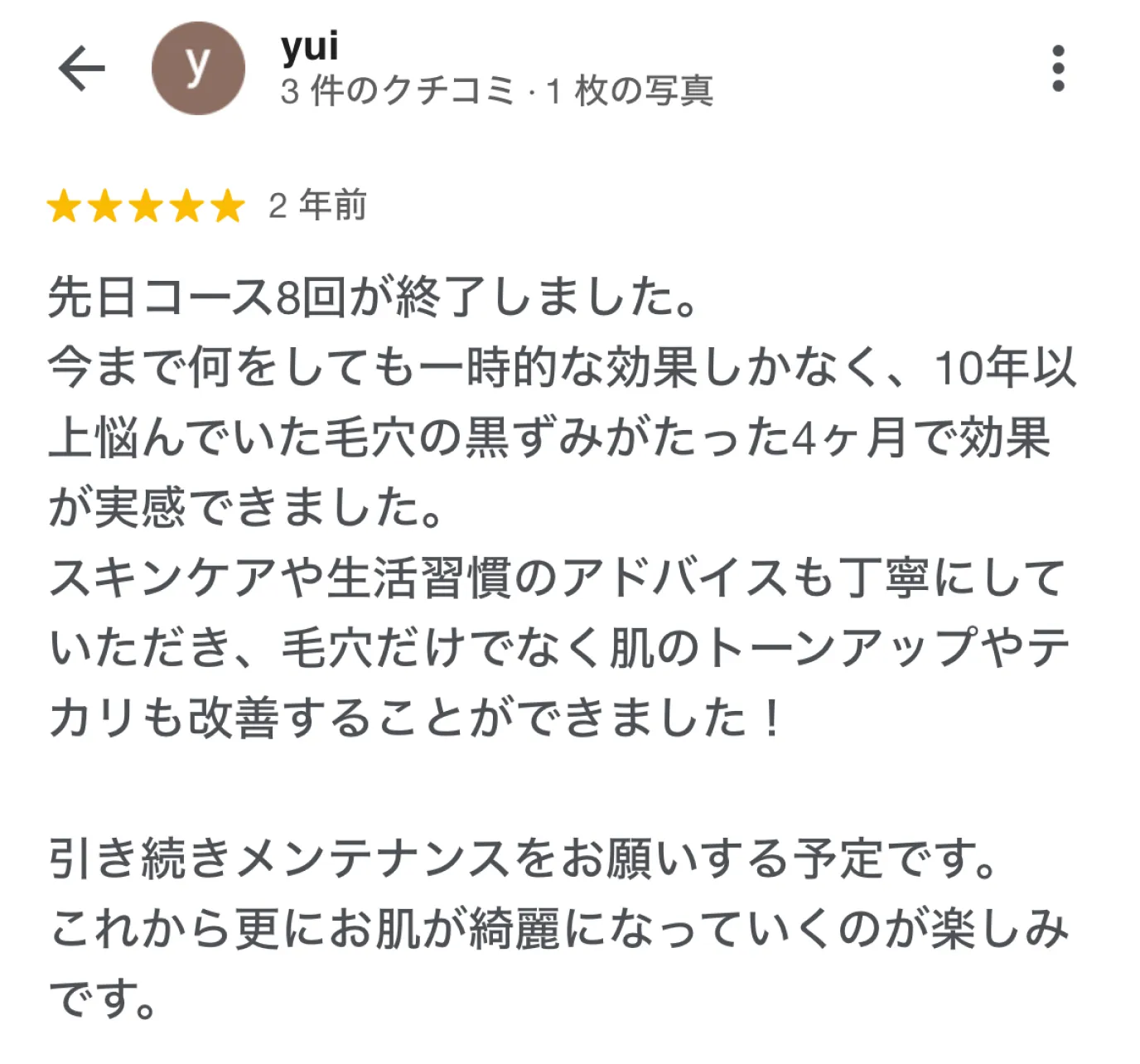Open the three-dot overflow menu
This screenshot has width=1140, height=1064.
coord(1057,69)
